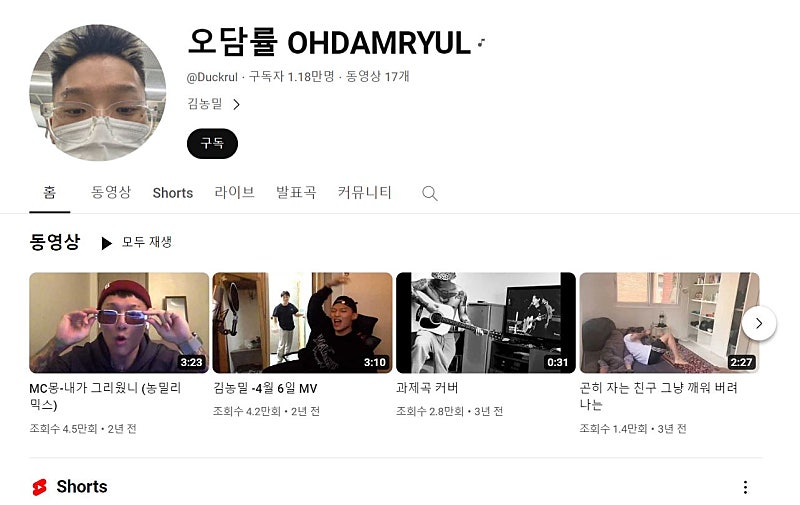Image resolution: width=800 pixels, height=505 pixels.
Task: Open the MC몽-내가 그리웠니 video
Action: tap(119, 323)
